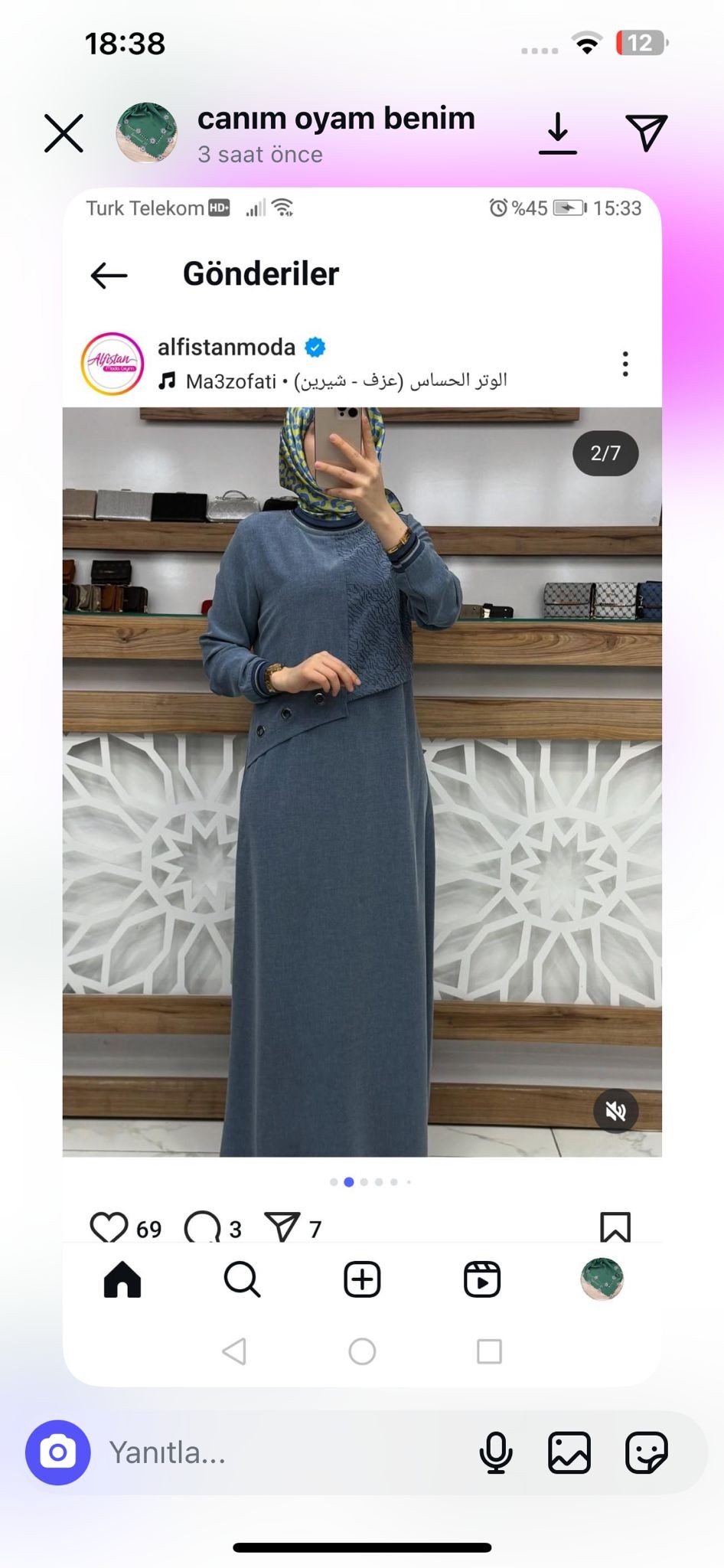Open the sticker picker

coord(646,1452)
